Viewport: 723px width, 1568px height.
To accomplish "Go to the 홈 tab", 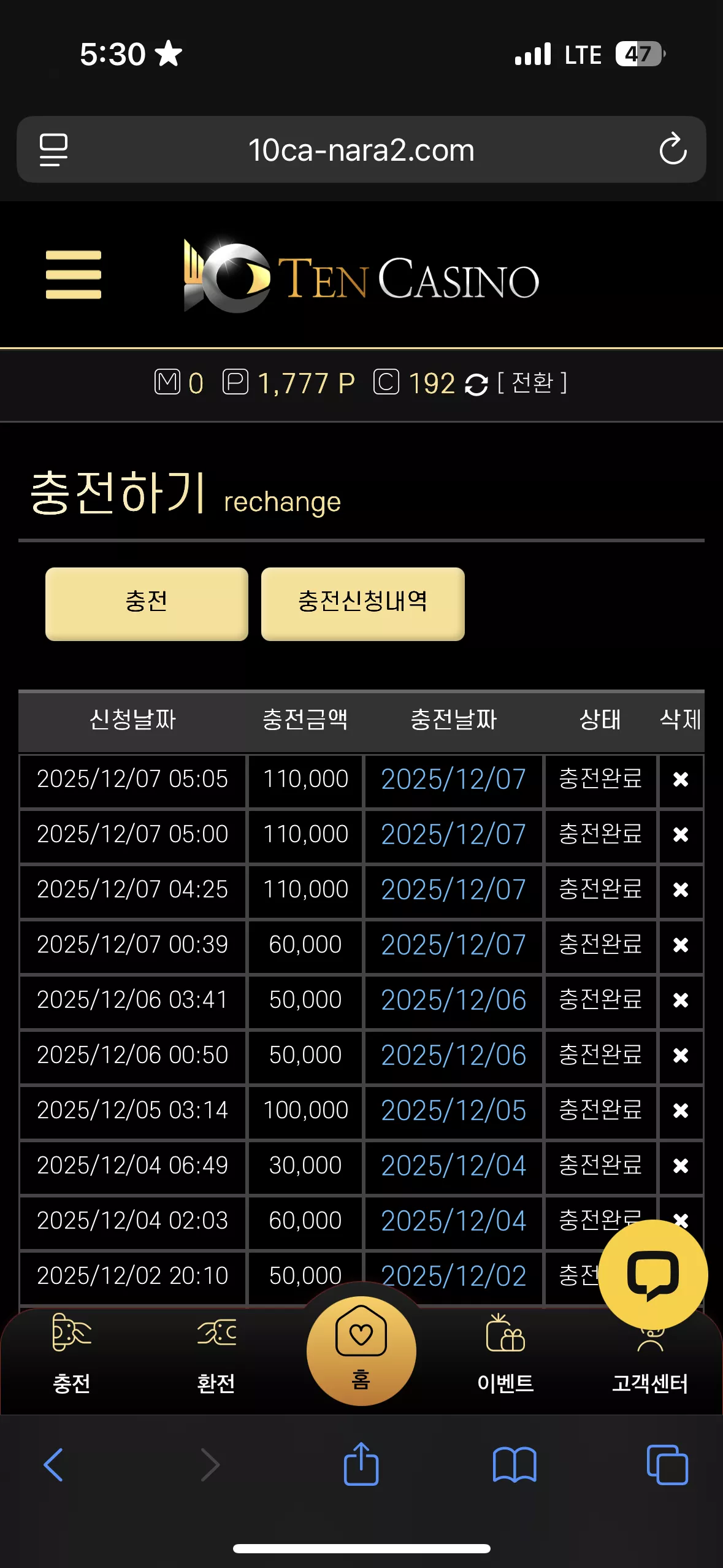I will click(361, 1351).
